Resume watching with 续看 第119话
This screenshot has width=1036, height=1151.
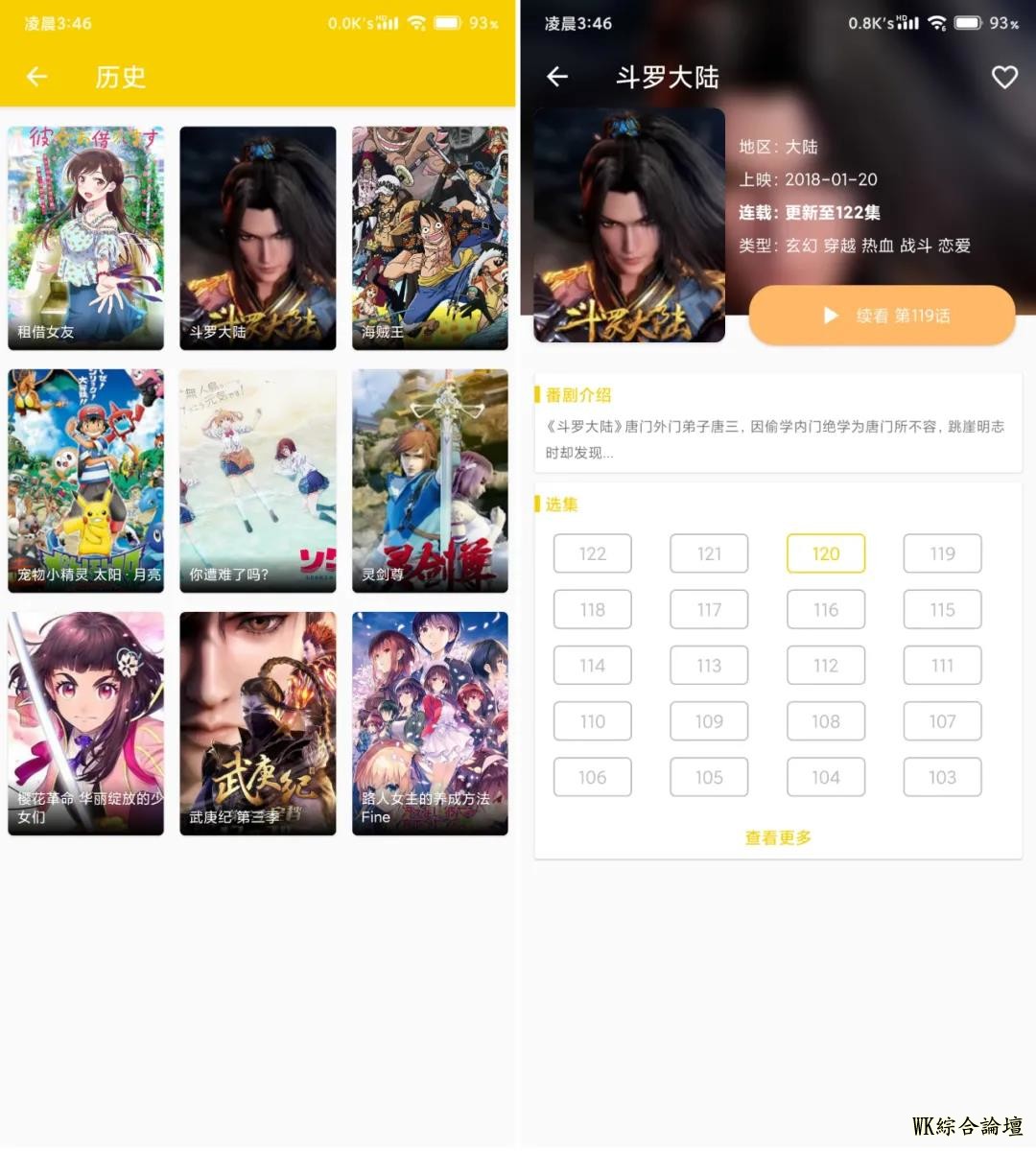(882, 316)
